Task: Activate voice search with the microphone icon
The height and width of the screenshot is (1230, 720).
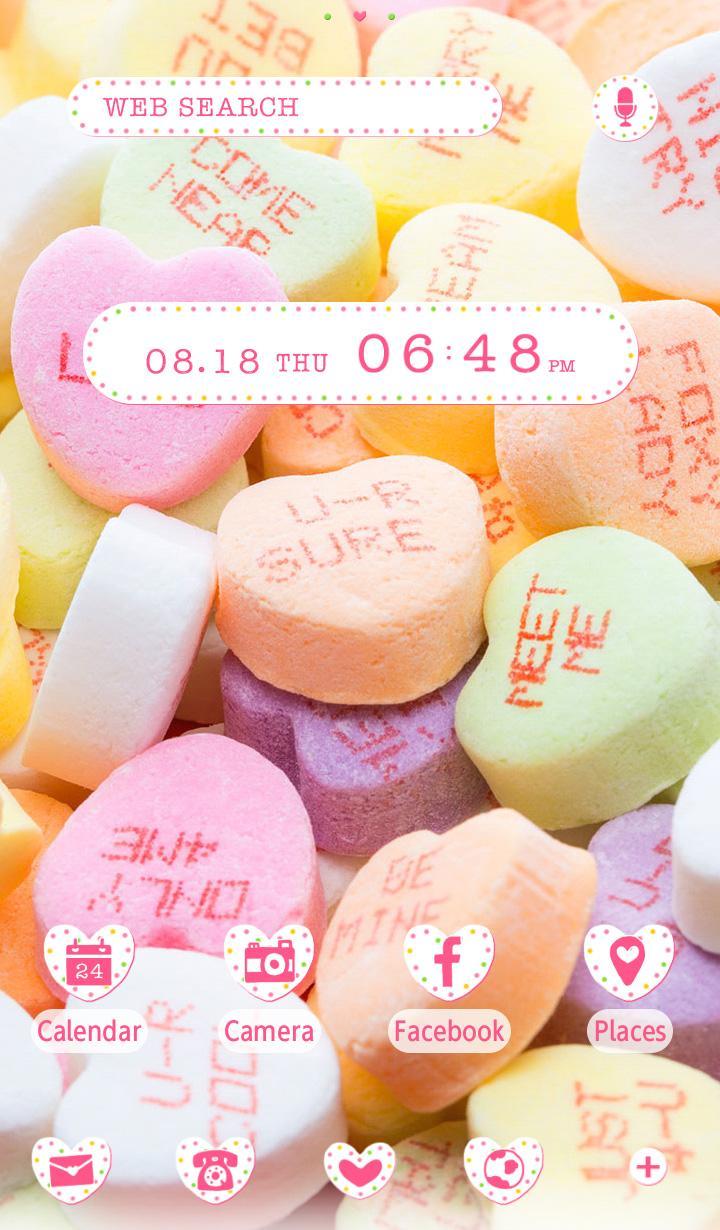Action: 626,108
